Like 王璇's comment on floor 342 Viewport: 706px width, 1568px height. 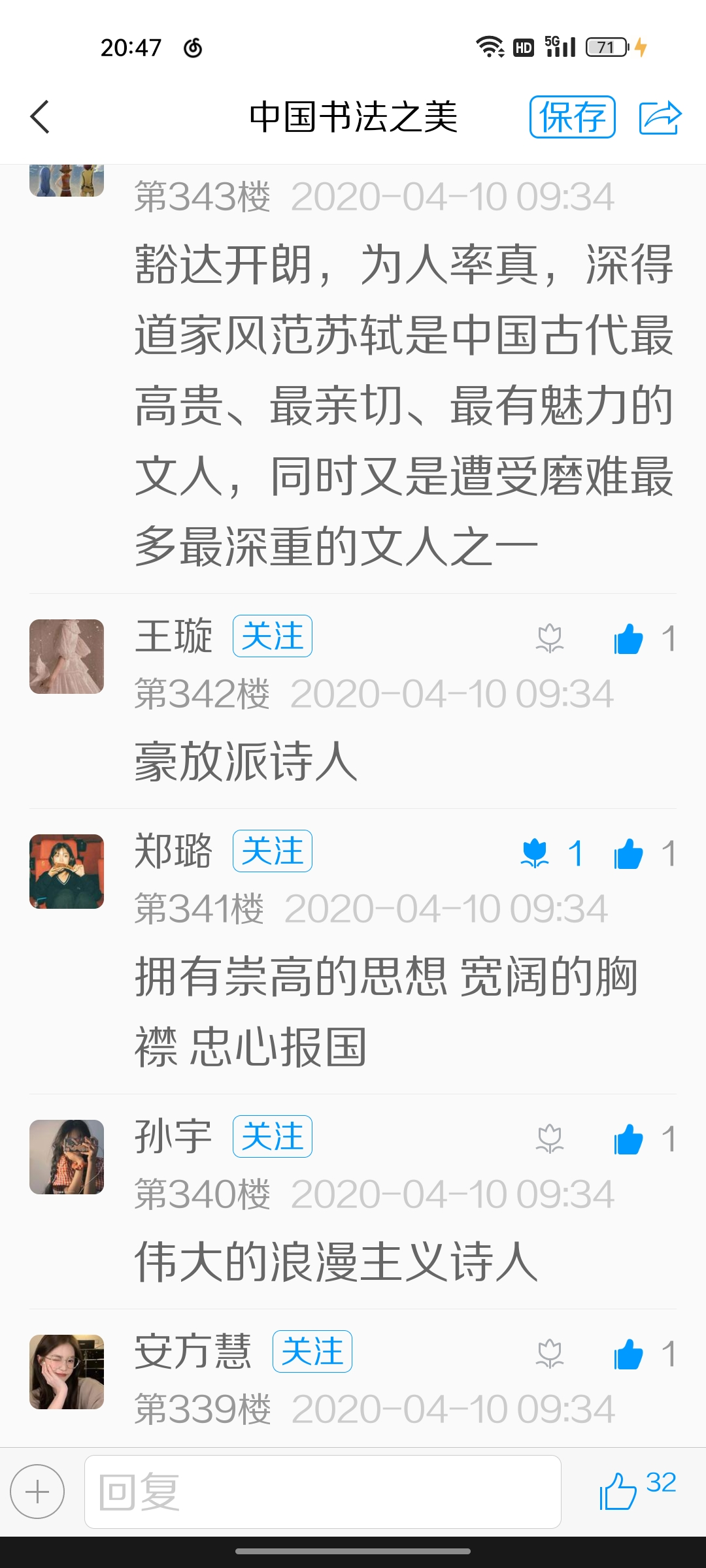coord(629,638)
